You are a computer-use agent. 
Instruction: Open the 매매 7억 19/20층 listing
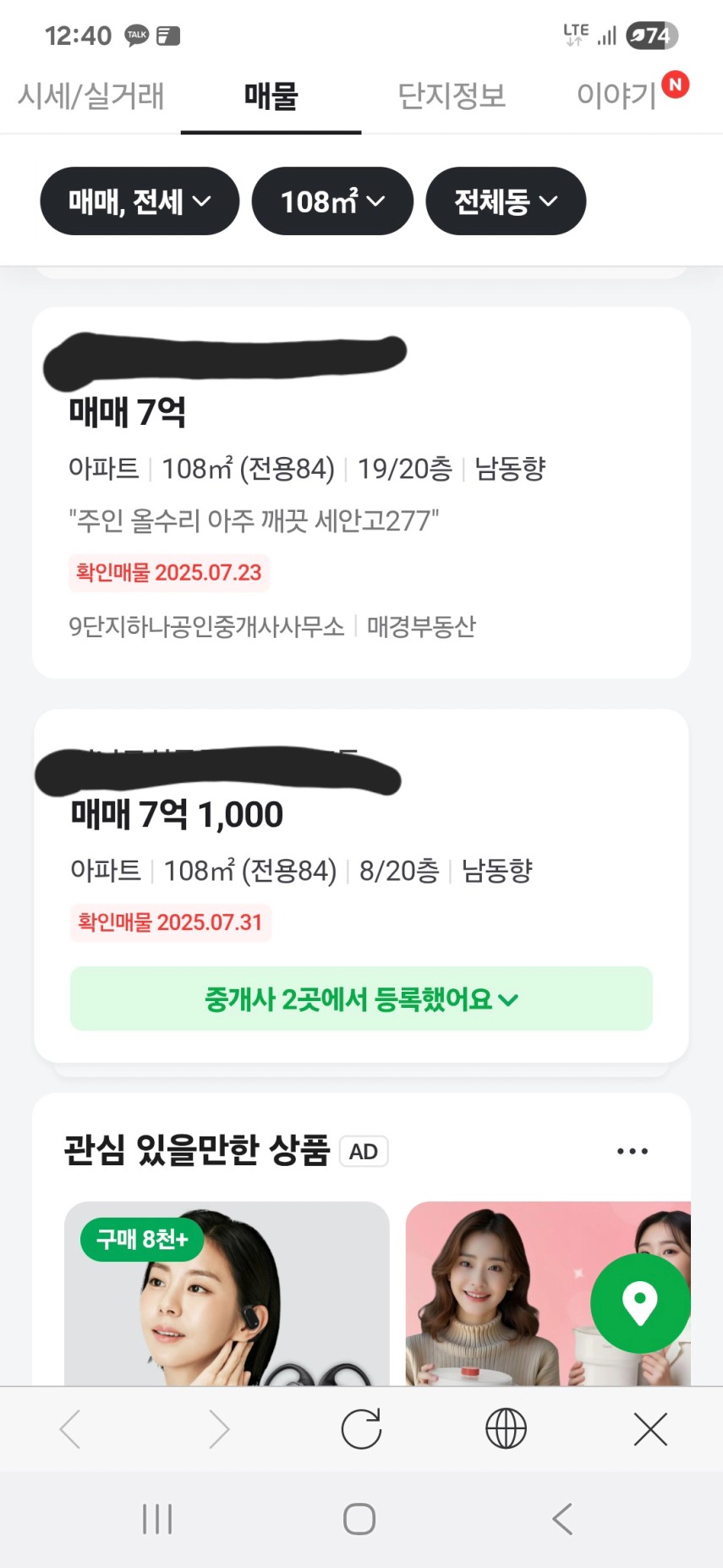pos(361,492)
